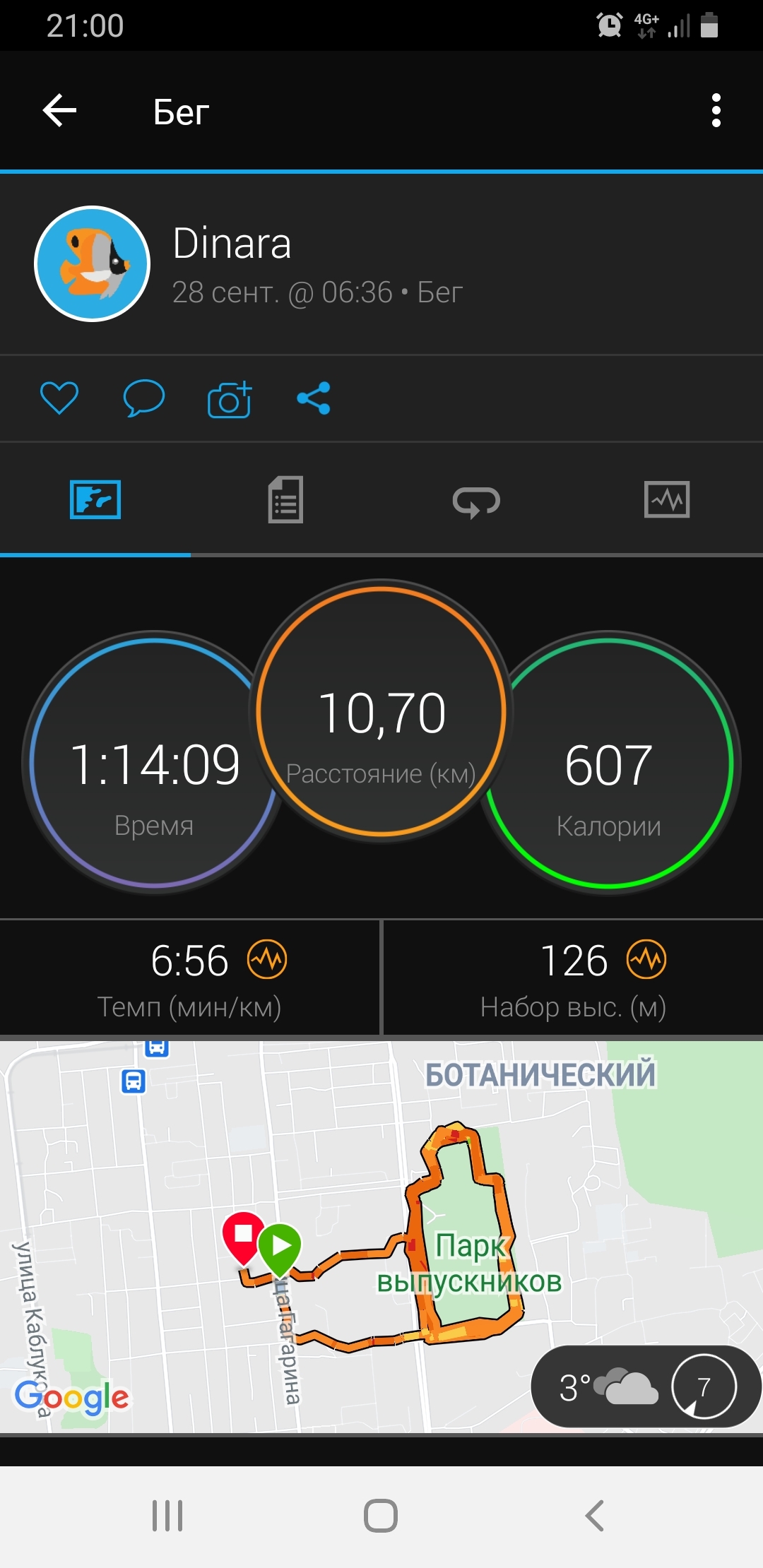Open recent apps from navigation bar
763x1568 pixels.
167,1516
